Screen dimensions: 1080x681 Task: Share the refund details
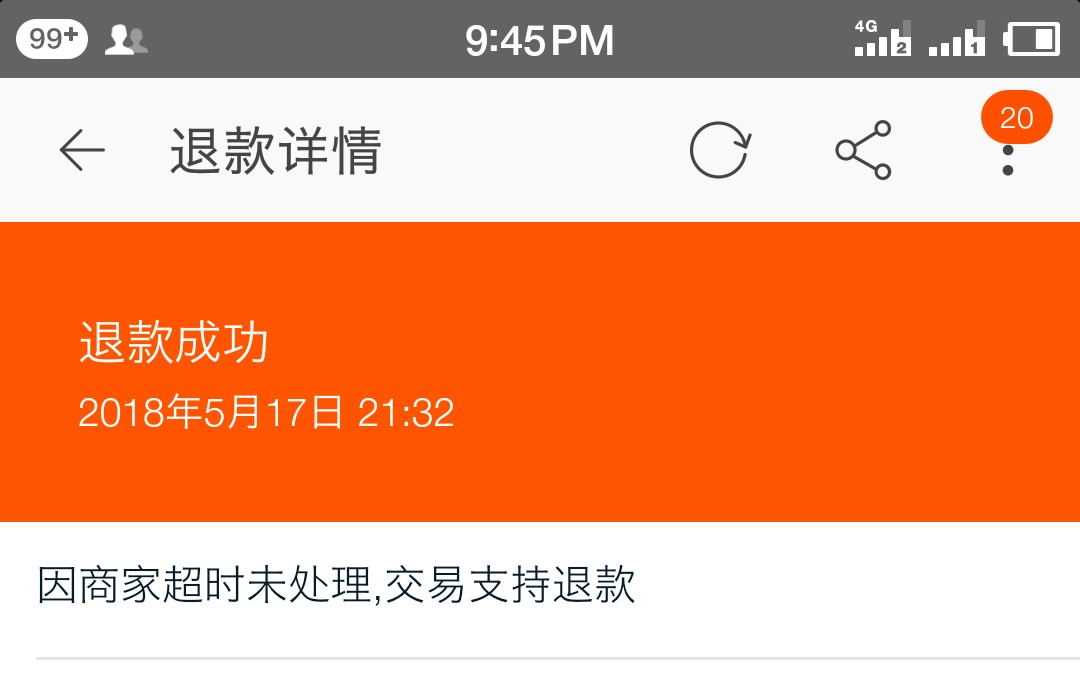pyautogui.click(x=863, y=151)
